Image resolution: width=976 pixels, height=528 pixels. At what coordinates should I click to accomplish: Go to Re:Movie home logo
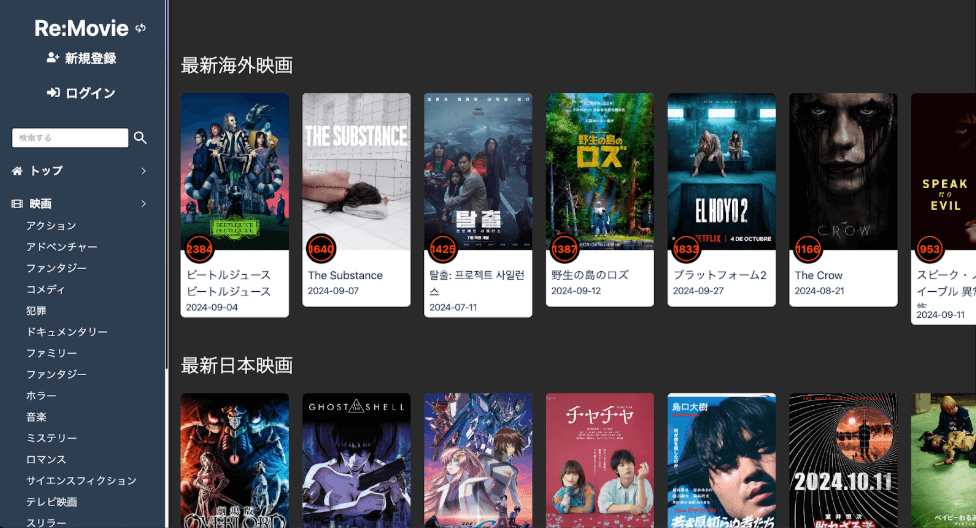(x=81, y=28)
